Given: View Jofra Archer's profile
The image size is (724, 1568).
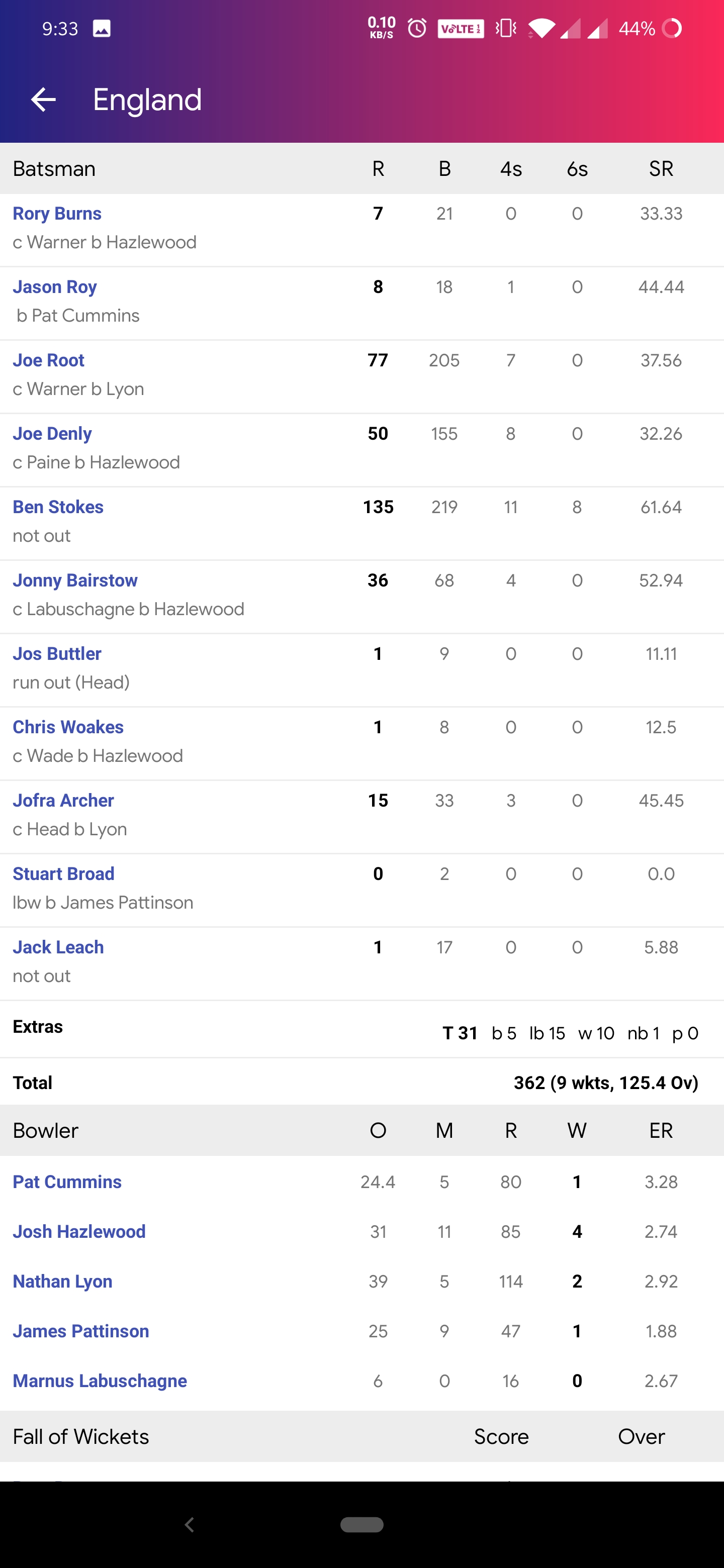Looking at the screenshot, I should click(63, 801).
